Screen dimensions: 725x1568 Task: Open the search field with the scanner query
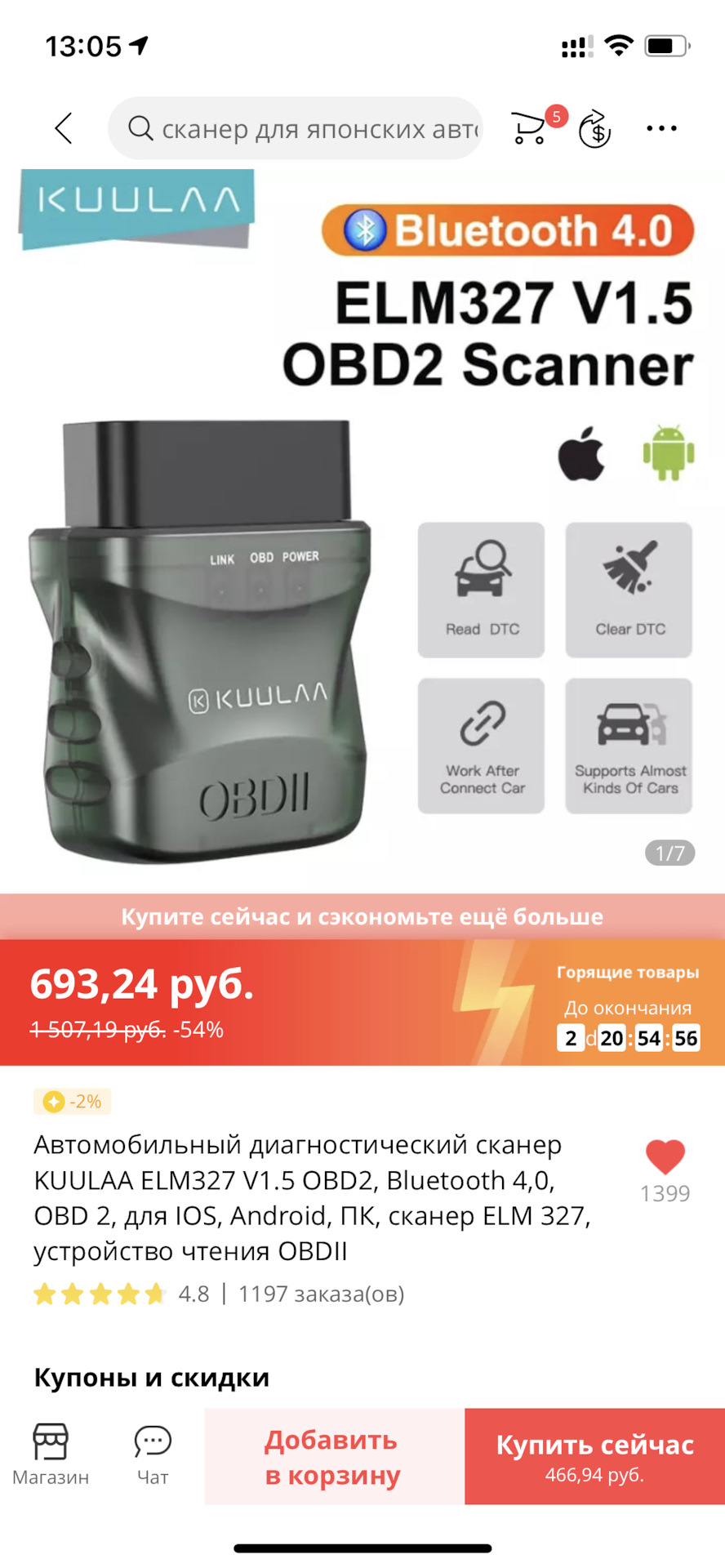click(x=296, y=128)
